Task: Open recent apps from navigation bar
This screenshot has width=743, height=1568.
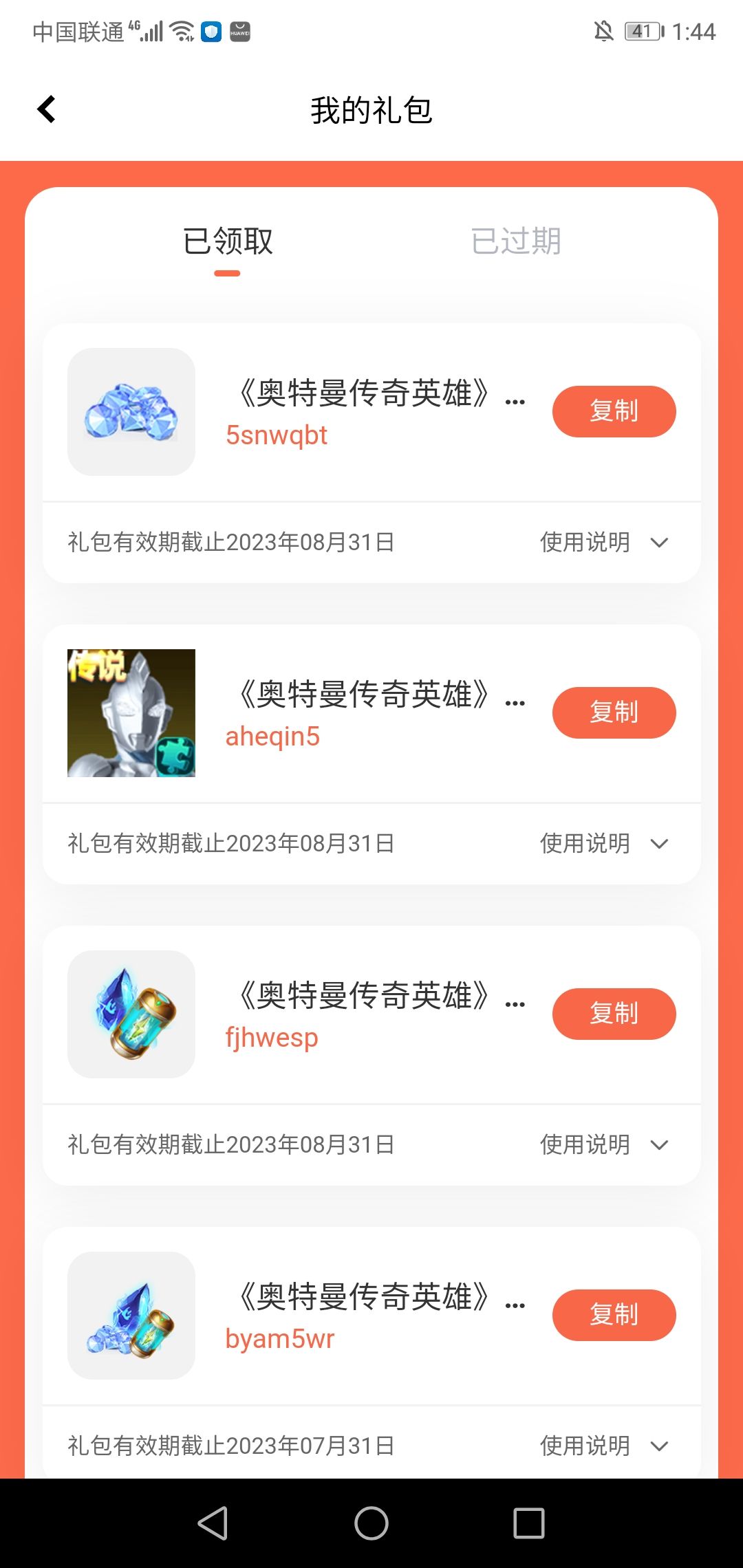Action: pos(529,1523)
